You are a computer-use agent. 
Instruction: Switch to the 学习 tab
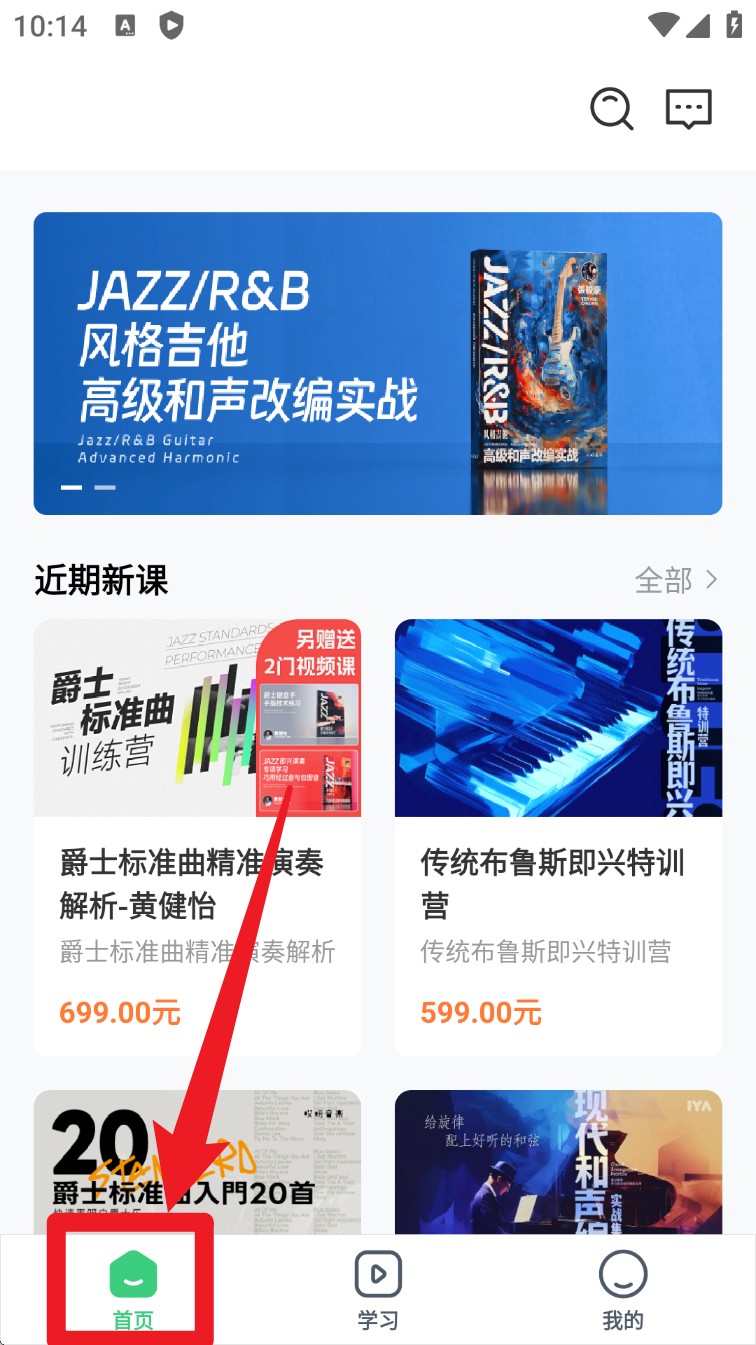[378, 1290]
